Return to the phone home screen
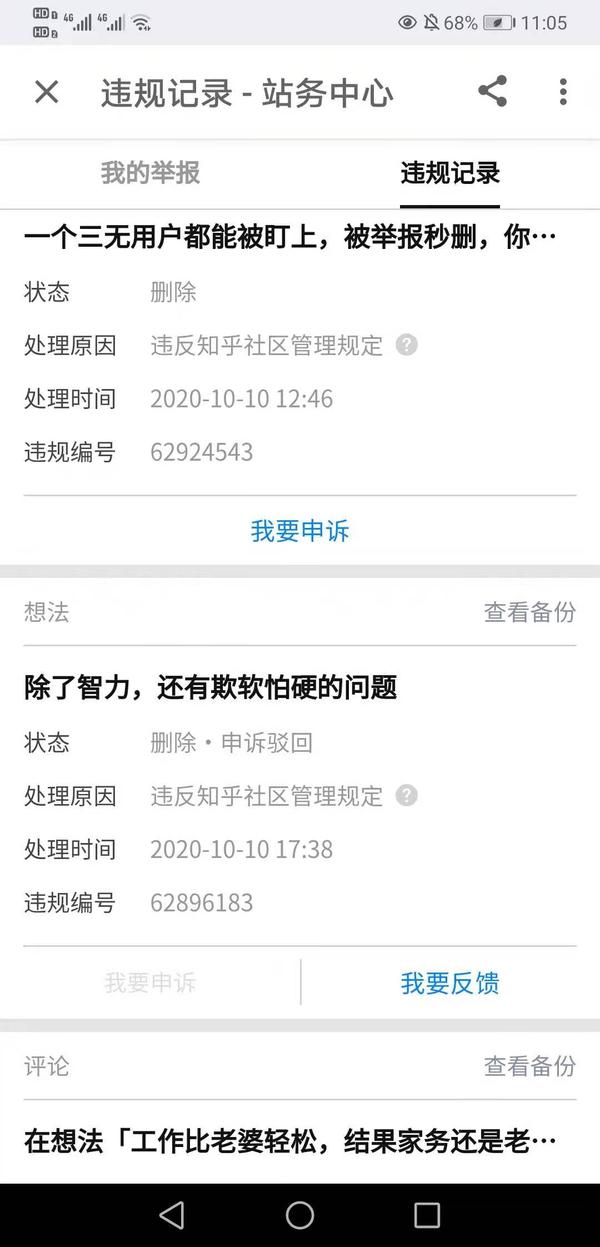This screenshot has height=1247, width=600. [x=300, y=1214]
